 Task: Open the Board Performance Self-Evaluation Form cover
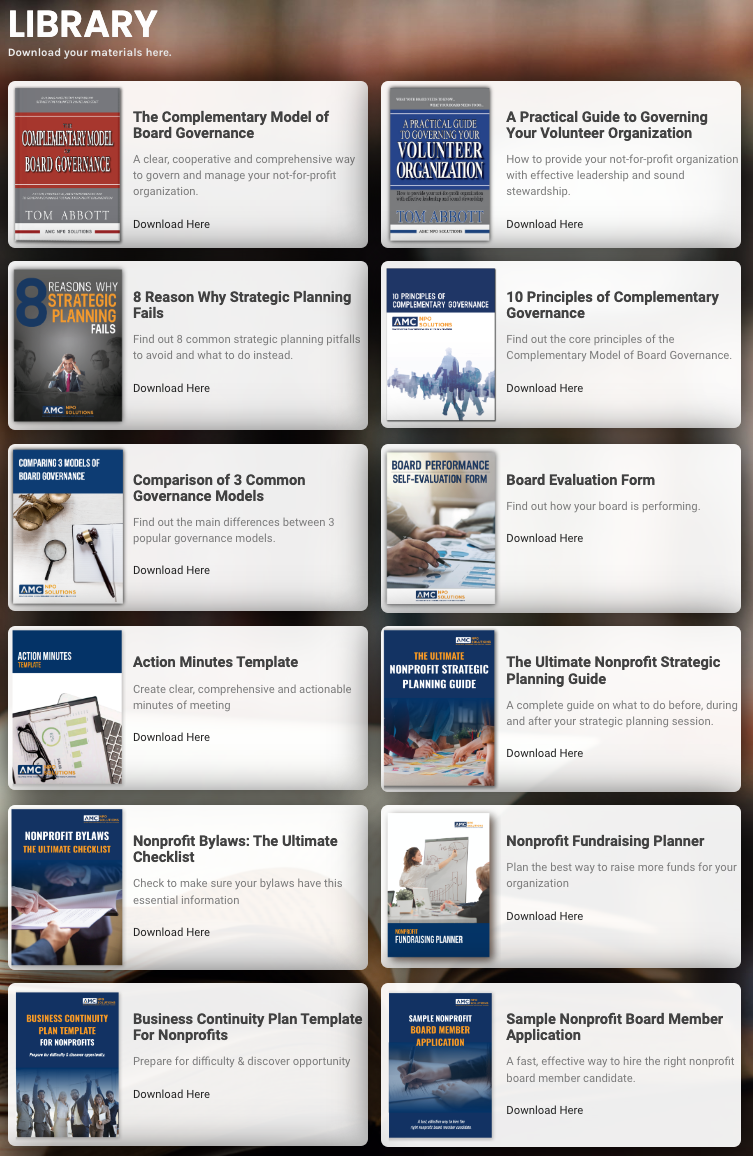[x=440, y=528]
